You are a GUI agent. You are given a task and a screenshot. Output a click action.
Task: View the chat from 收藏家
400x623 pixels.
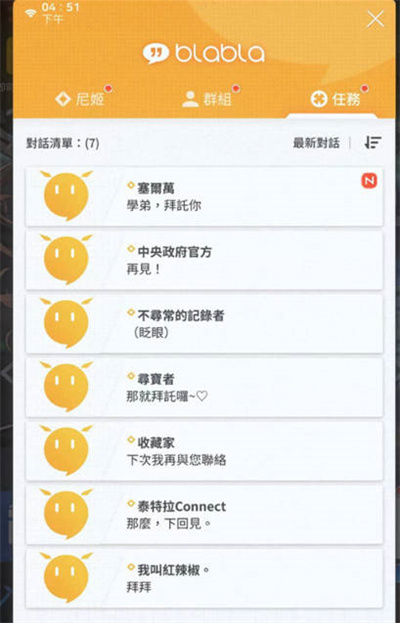tap(204, 451)
